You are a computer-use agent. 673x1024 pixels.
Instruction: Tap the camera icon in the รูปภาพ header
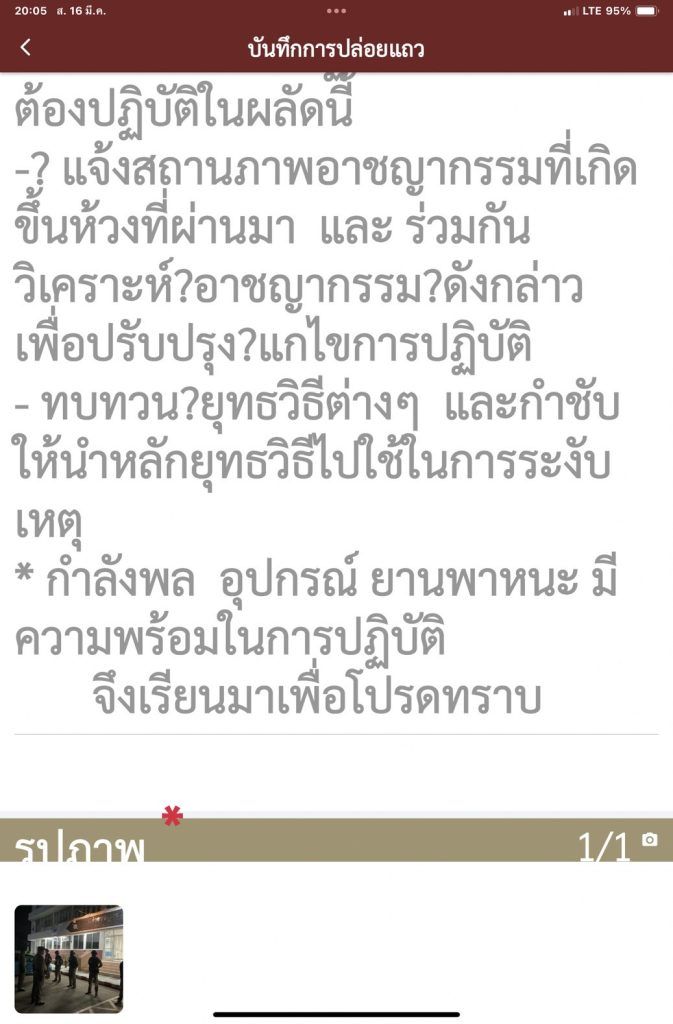pos(649,840)
